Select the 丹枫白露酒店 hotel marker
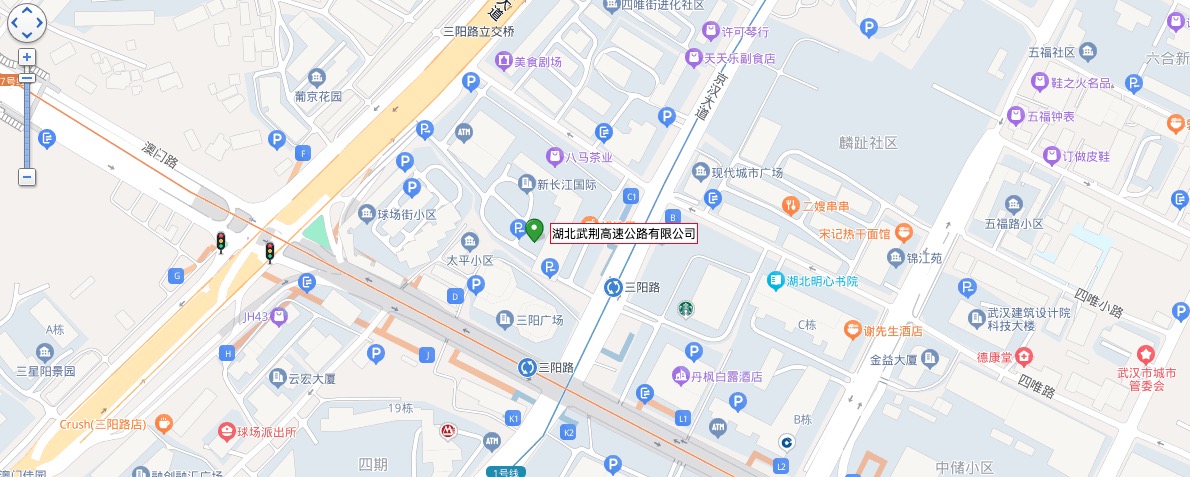This screenshot has height=477, width=1190. (679, 377)
